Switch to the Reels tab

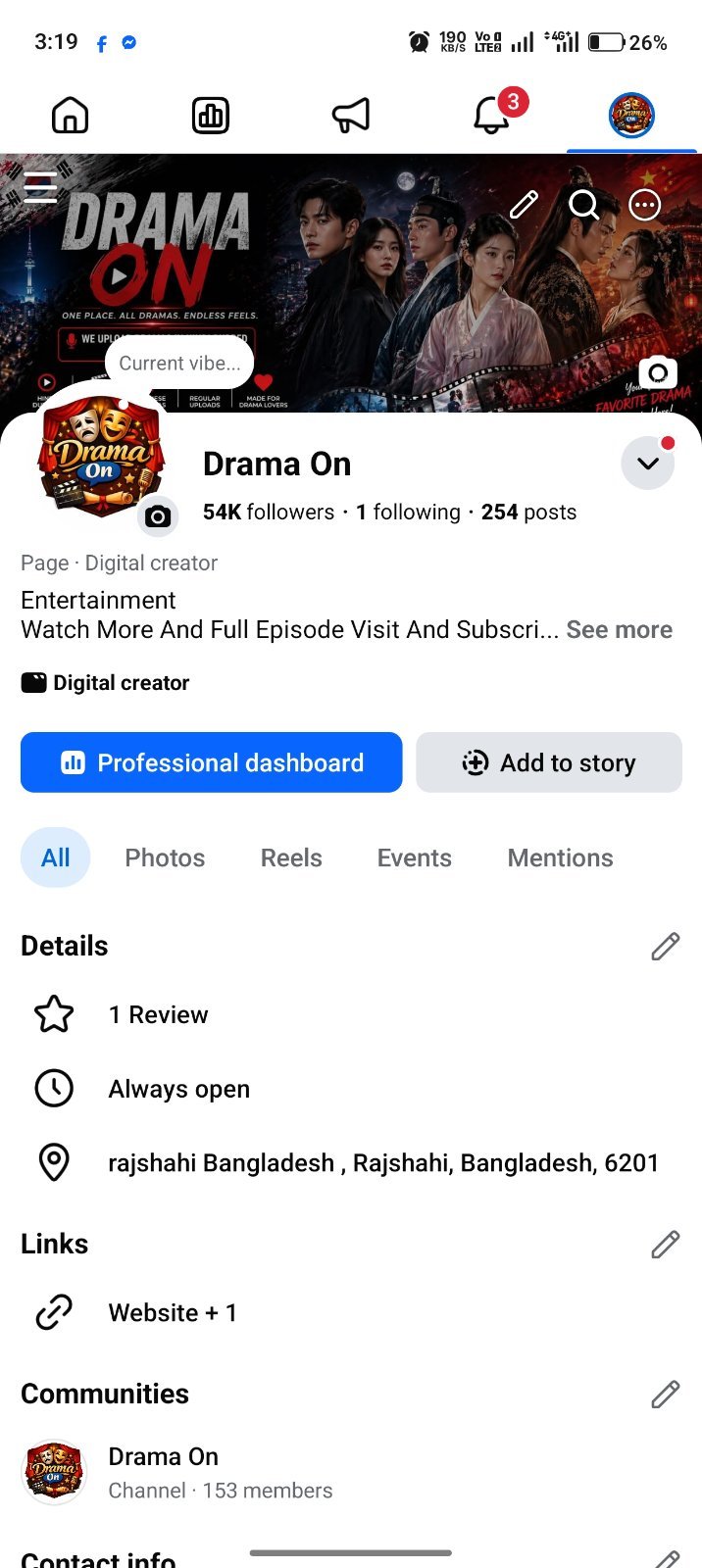pos(291,857)
